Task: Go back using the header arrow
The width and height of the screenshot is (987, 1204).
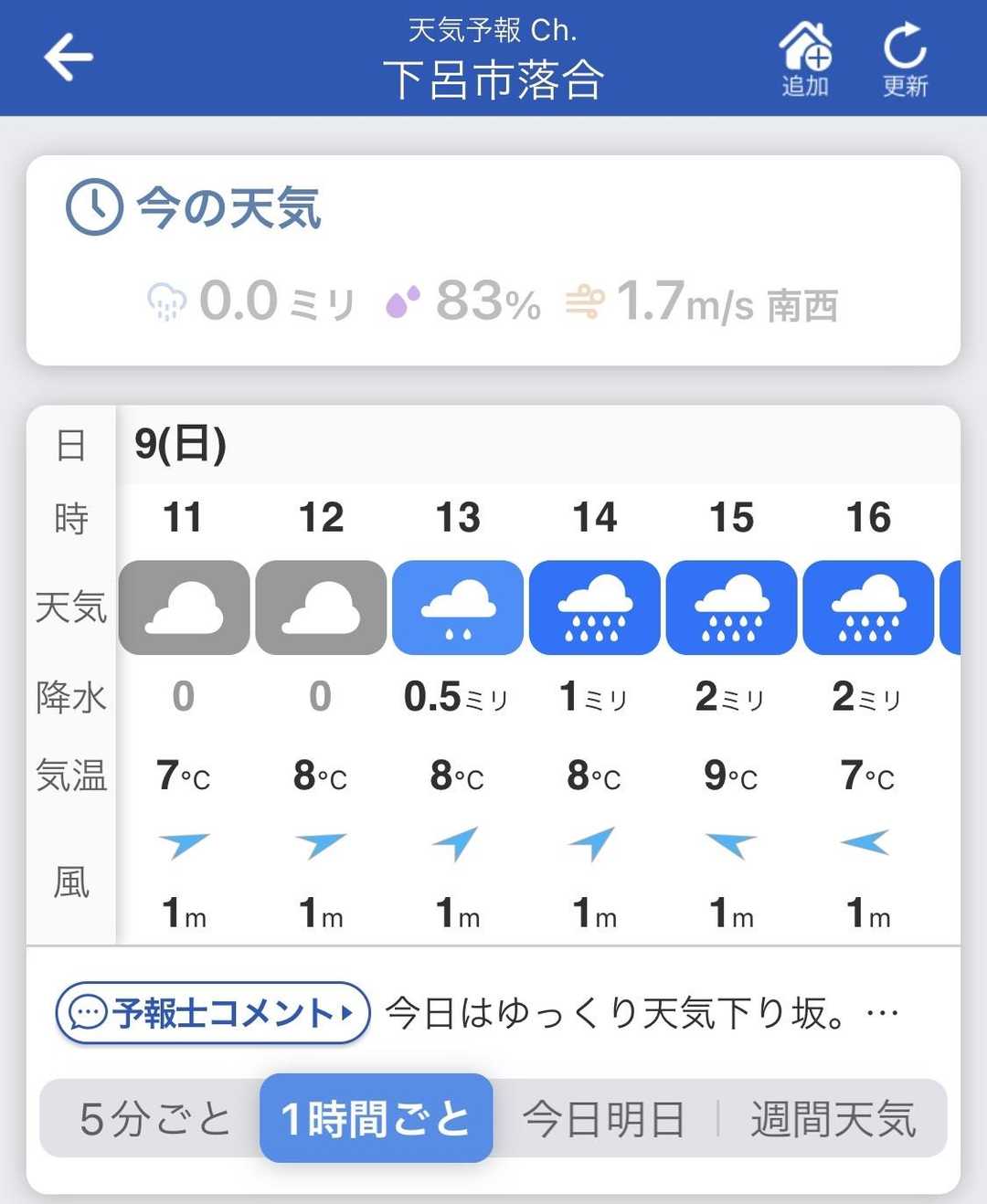Action: point(69,57)
